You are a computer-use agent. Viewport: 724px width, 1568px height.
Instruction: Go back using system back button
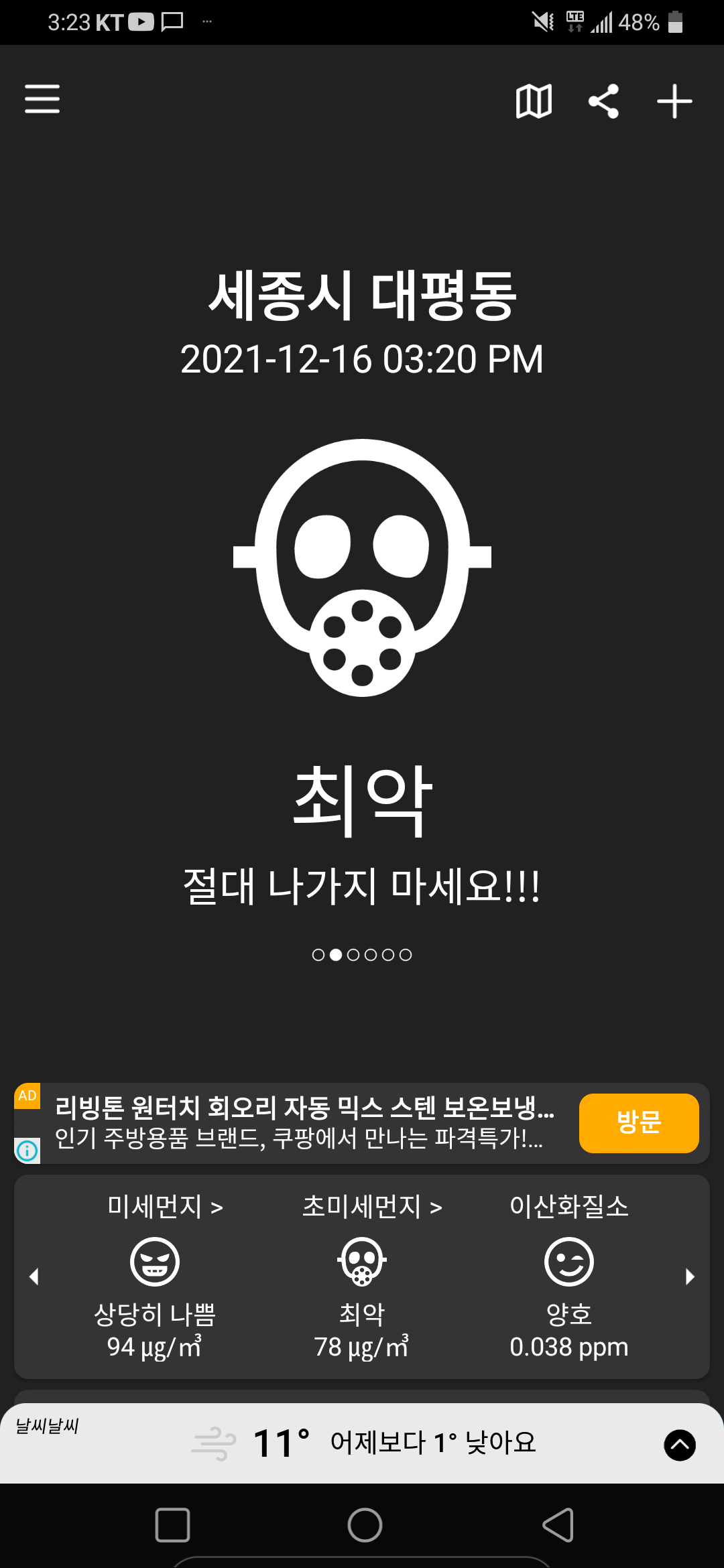click(x=558, y=1525)
